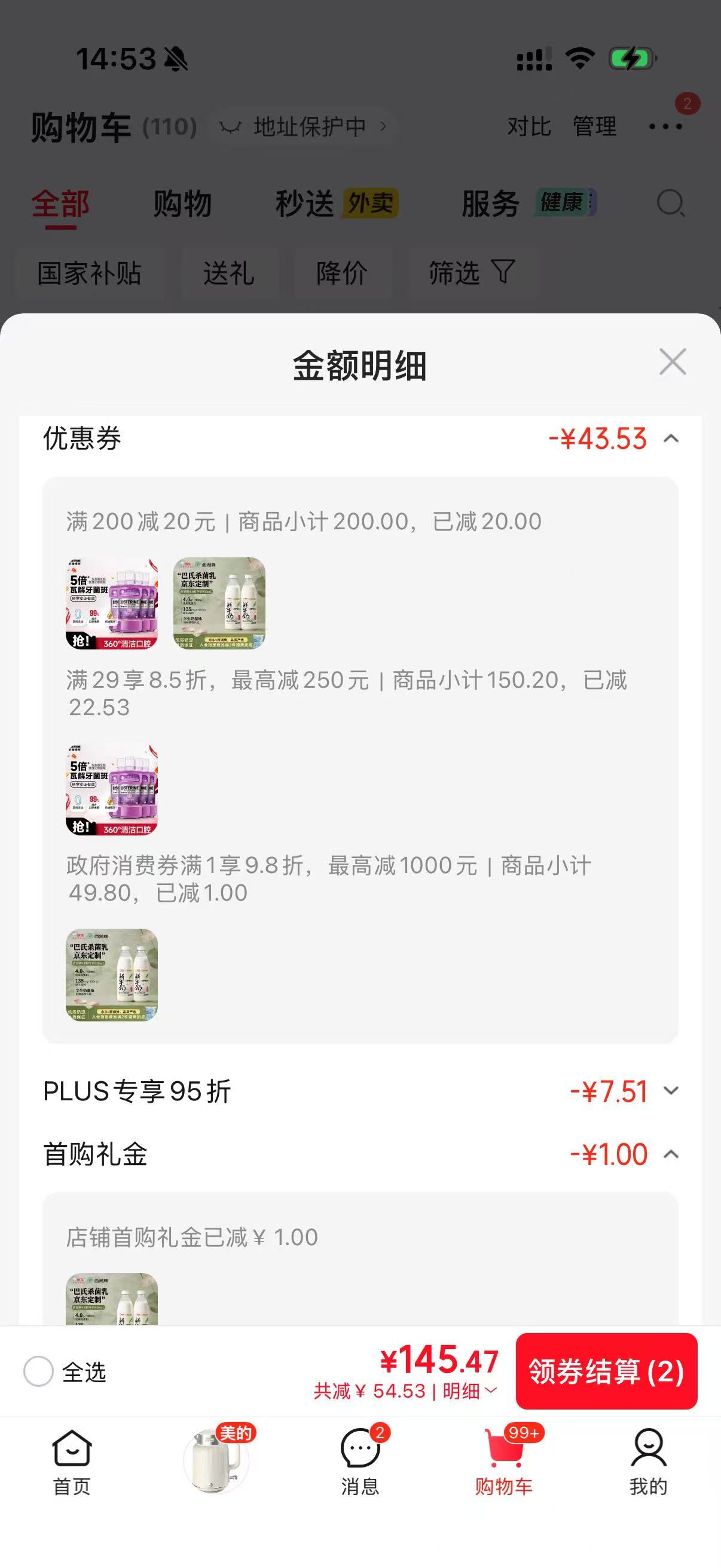721x1568 pixels.
Task: Expand the PLUS专享95折 details
Action: click(x=671, y=1090)
